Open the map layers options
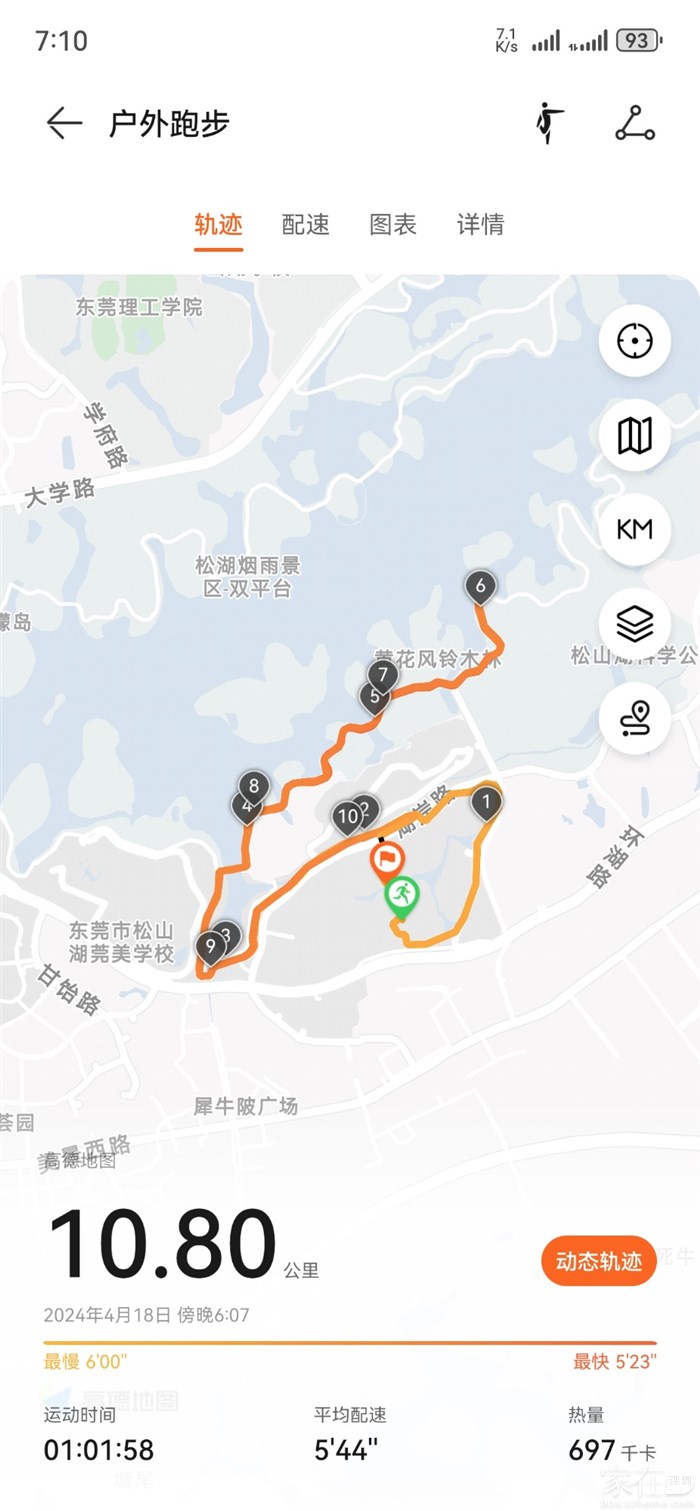Screen dimensions: 700x1511 coord(634,624)
